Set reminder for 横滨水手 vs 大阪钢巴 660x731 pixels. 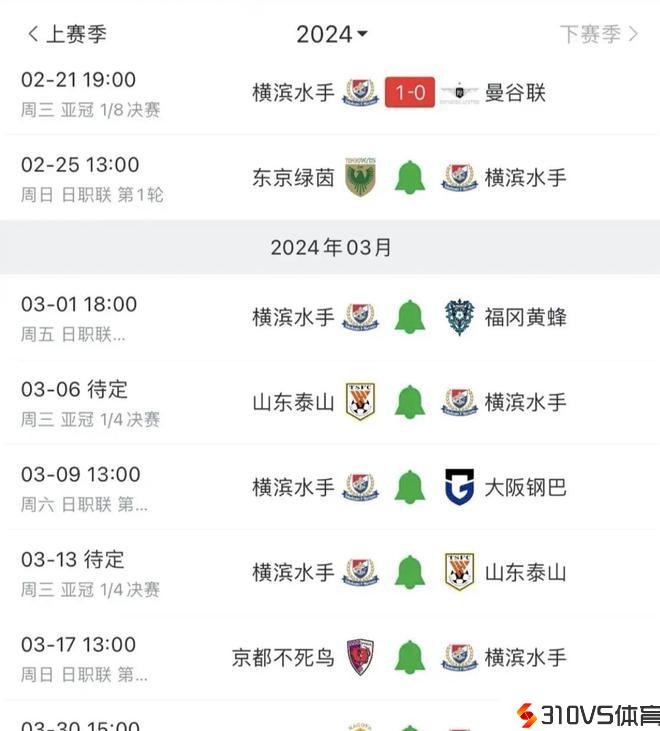click(x=410, y=488)
